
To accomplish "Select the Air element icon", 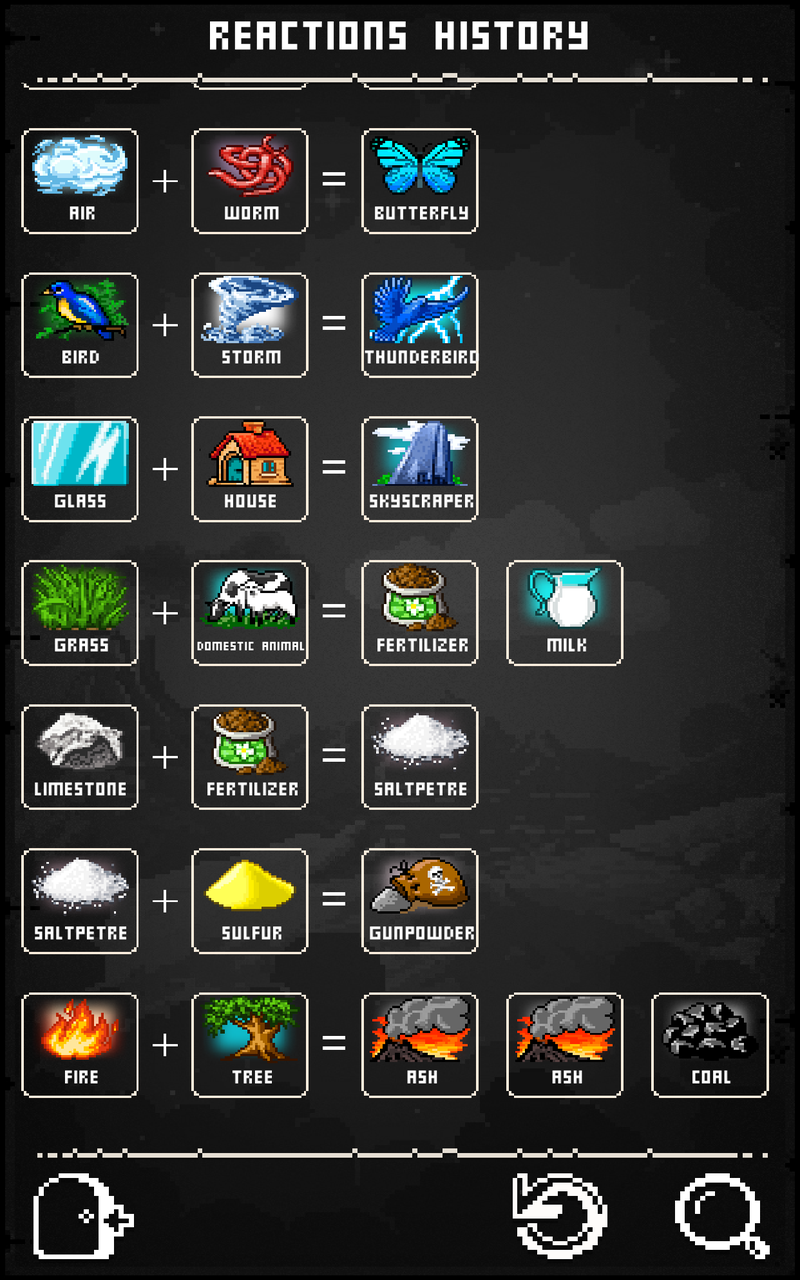I will 80,181.
